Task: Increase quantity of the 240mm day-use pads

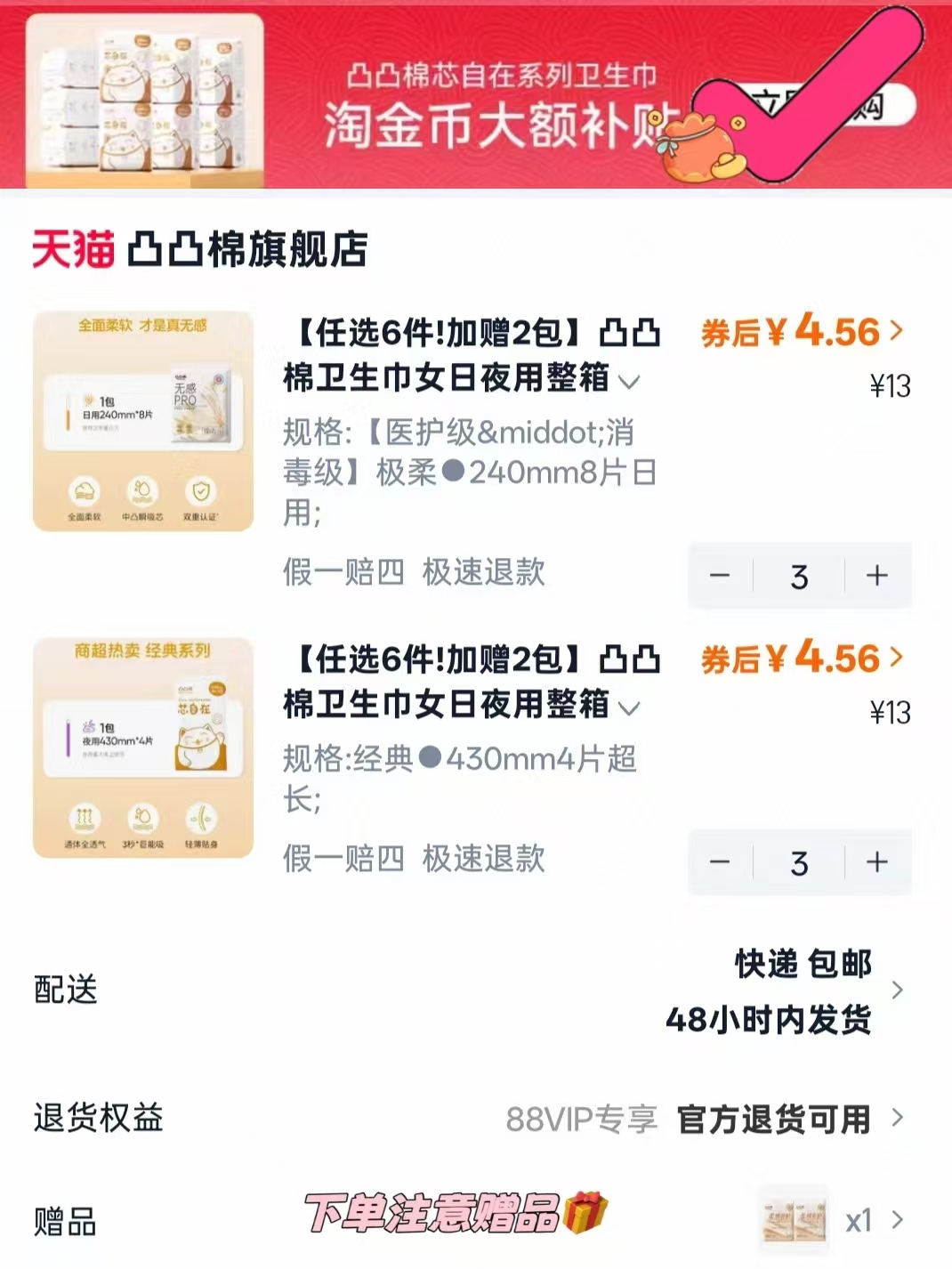Action: [x=875, y=576]
